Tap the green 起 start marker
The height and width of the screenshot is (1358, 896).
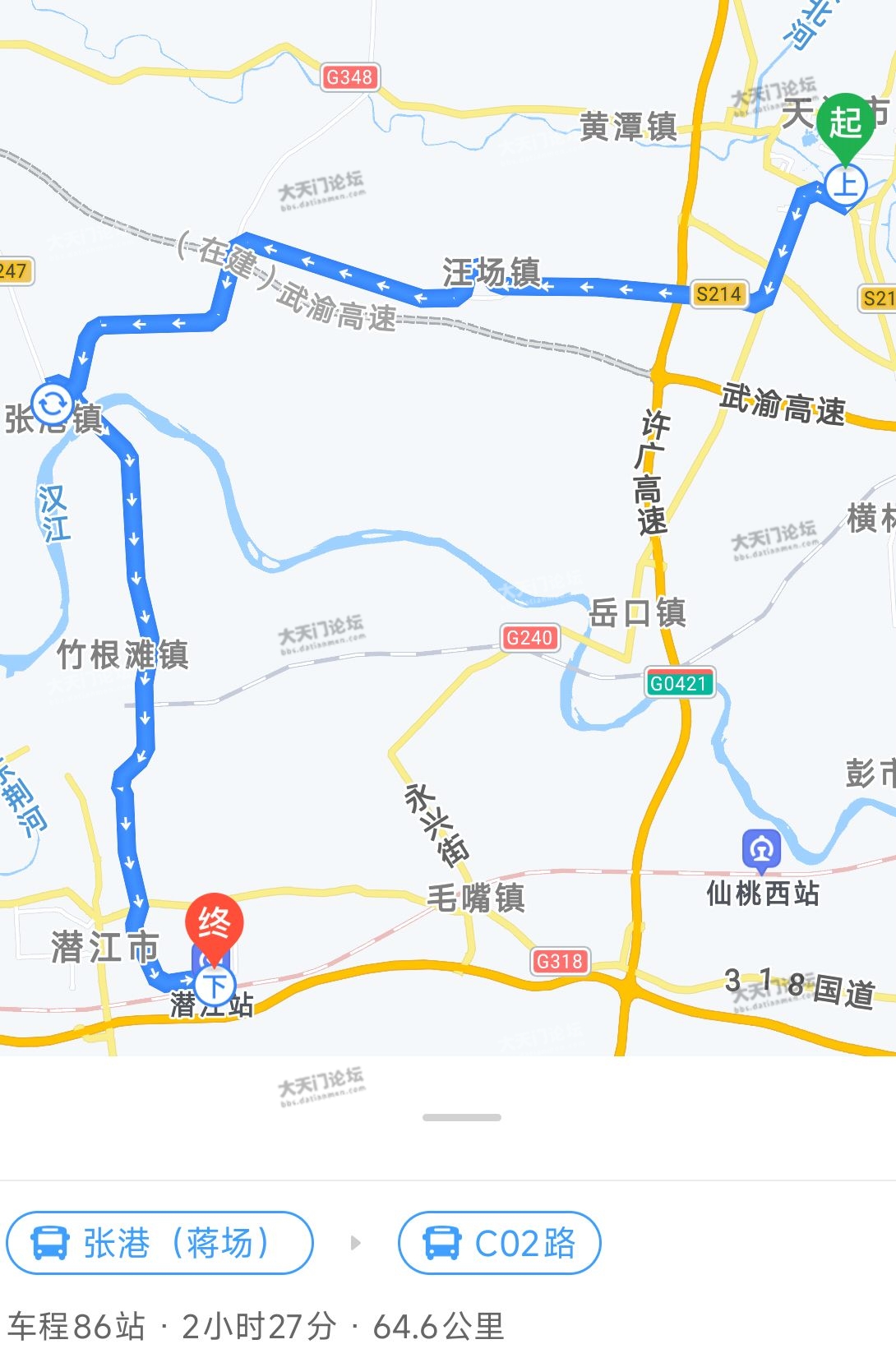844,123
